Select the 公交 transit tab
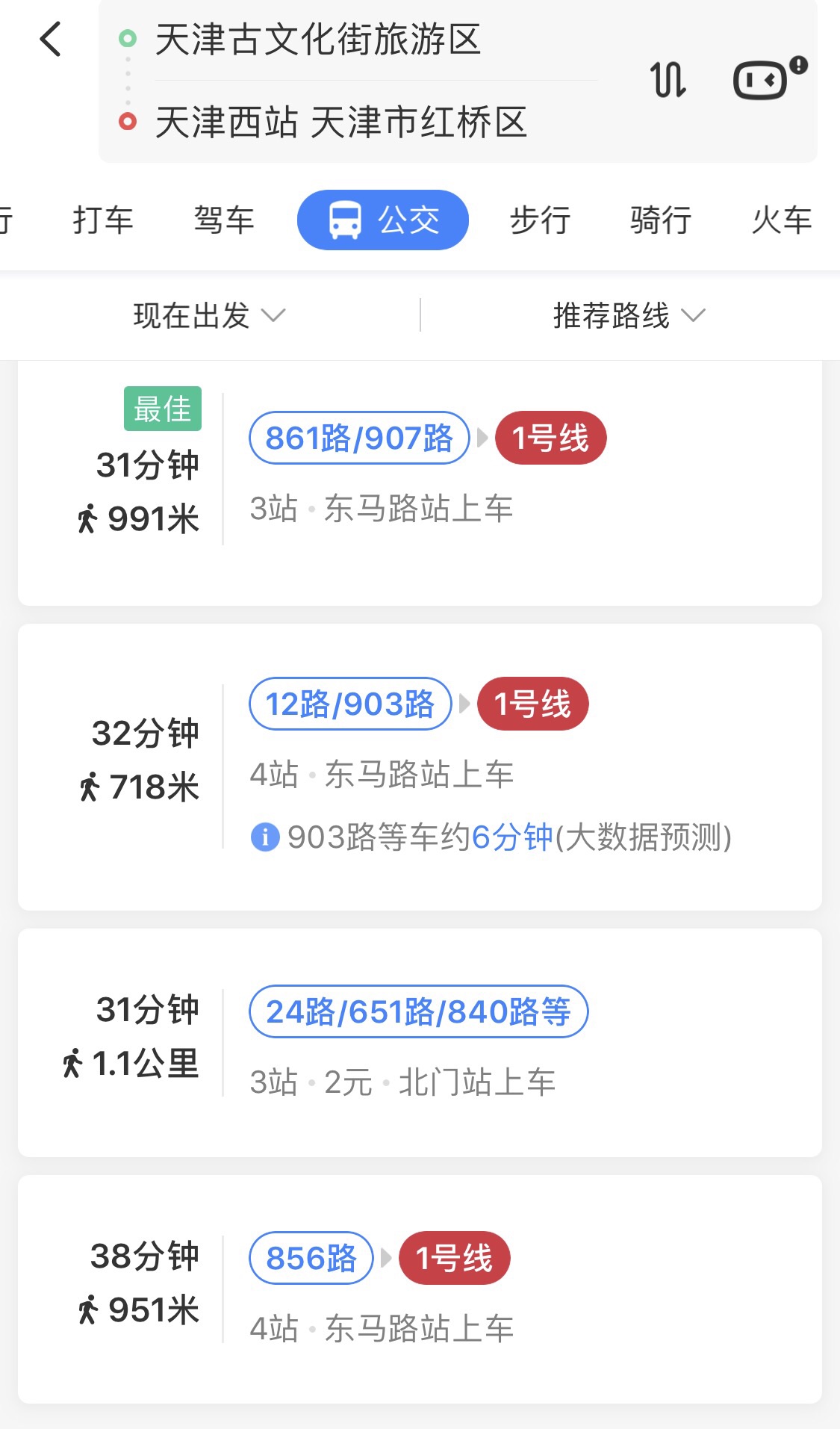The height and width of the screenshot is (1429, 840). pyautogui.click(x=383, y=220)
